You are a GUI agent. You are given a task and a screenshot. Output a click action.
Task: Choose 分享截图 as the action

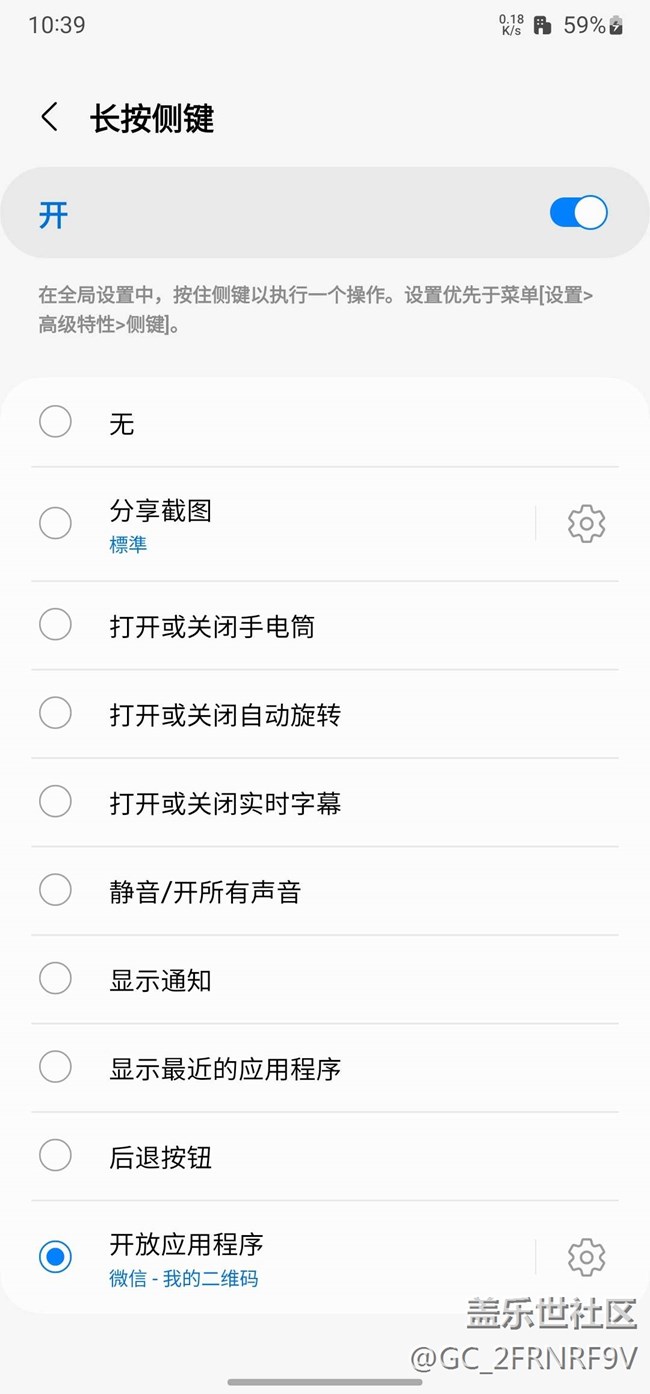point(55,523)
